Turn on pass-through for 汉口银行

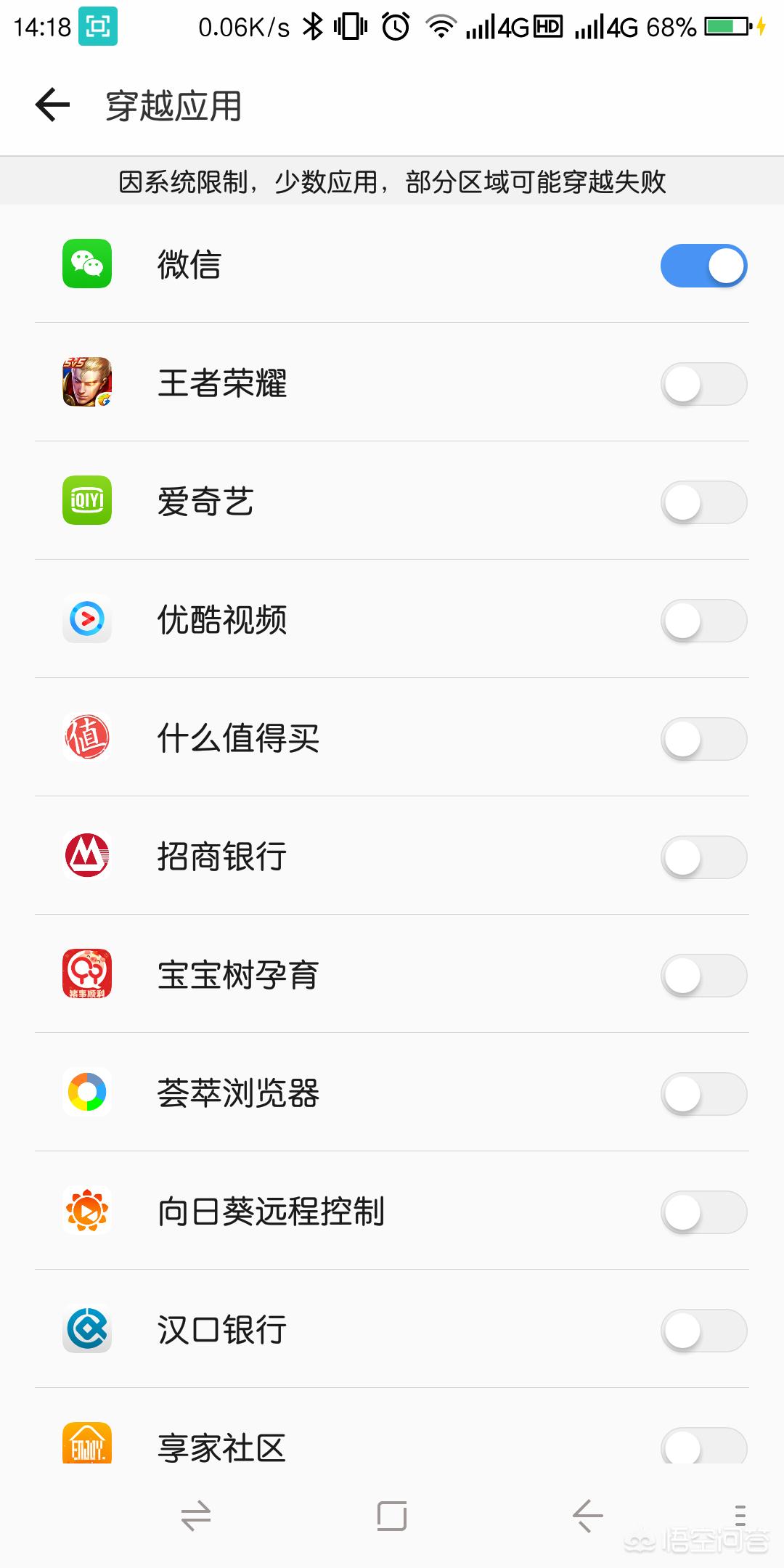tap(703, 1329)
